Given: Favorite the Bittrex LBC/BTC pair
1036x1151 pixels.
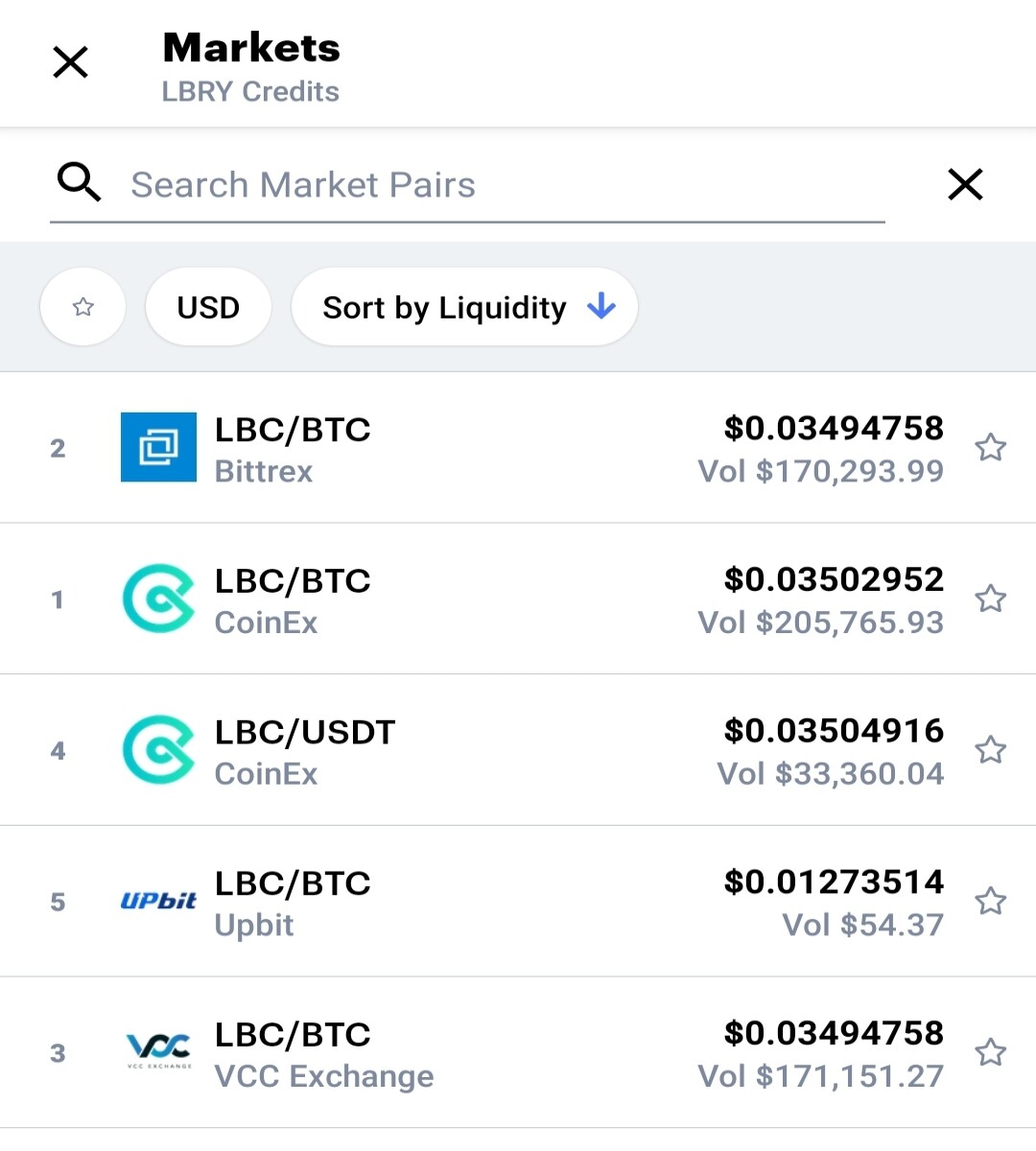Looking at the screenshot, I should 991,447.
